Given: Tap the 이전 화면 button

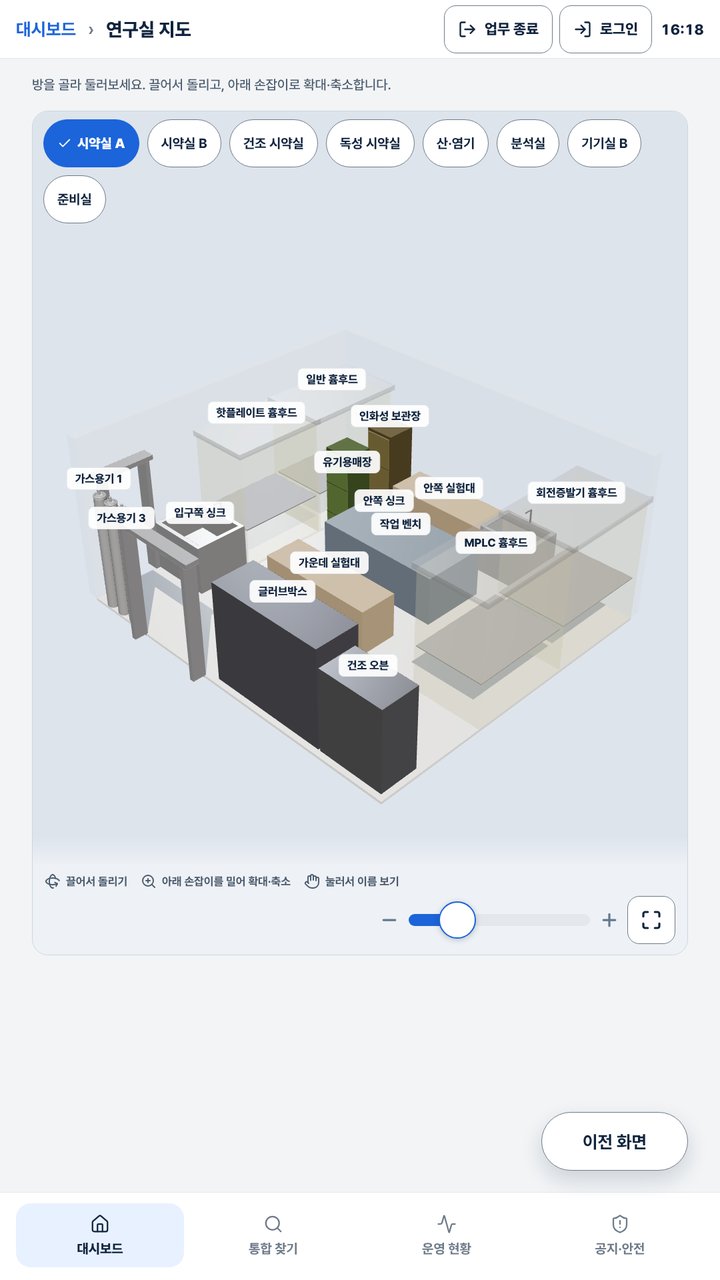Looking at the screenshot, I should (614, 1141).
